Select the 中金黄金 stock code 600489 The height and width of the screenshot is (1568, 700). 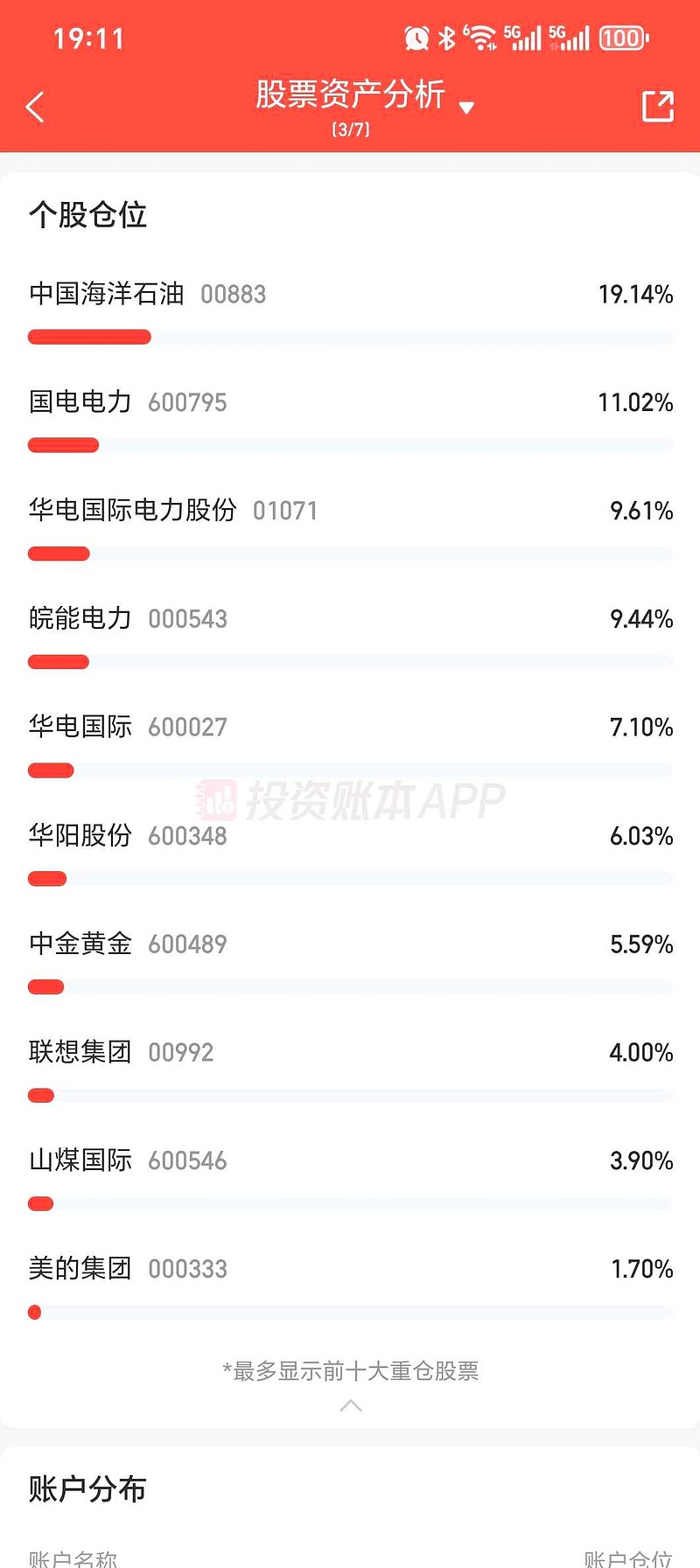pos(187,944)
